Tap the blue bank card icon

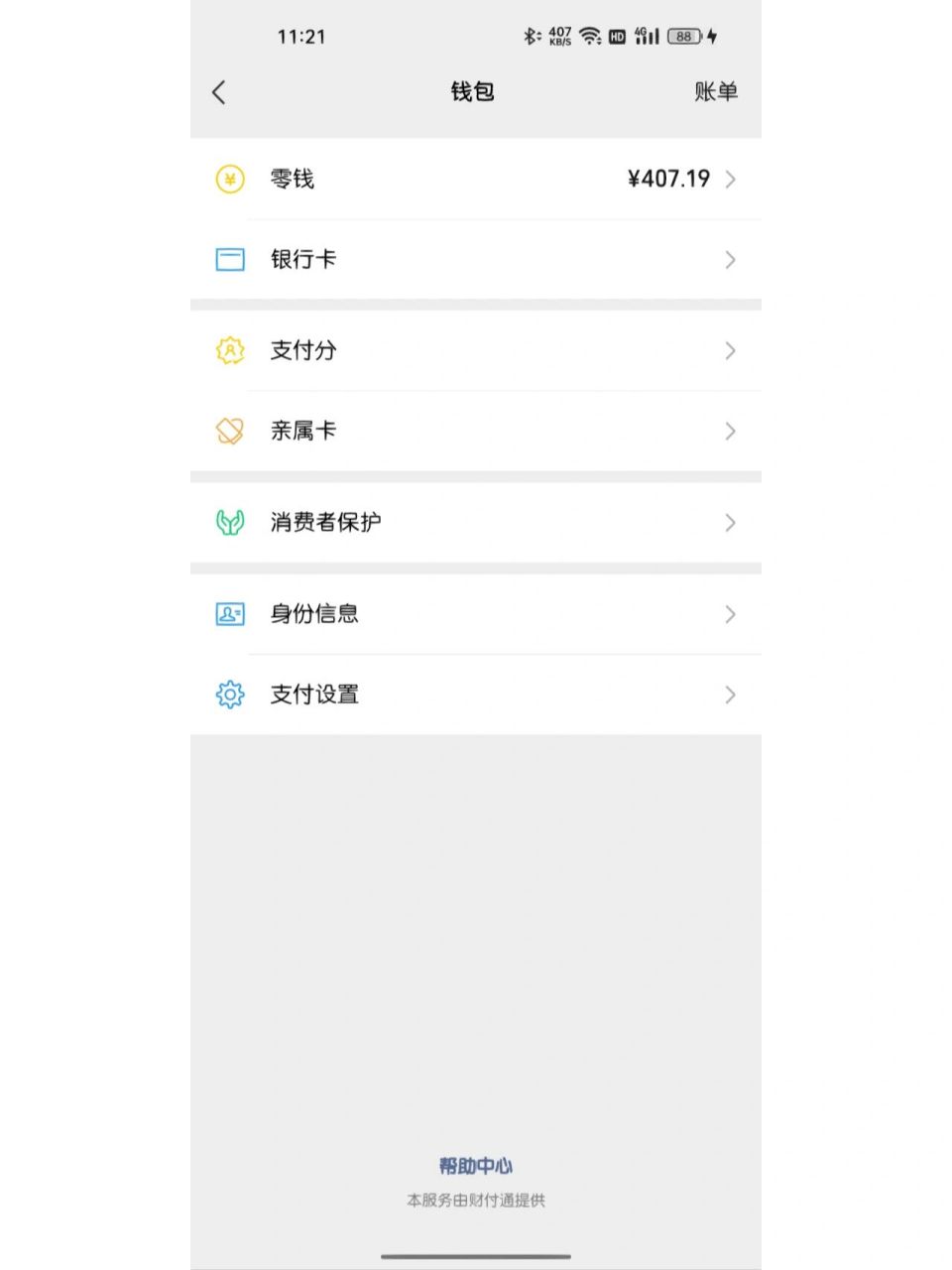click(229, 259)
